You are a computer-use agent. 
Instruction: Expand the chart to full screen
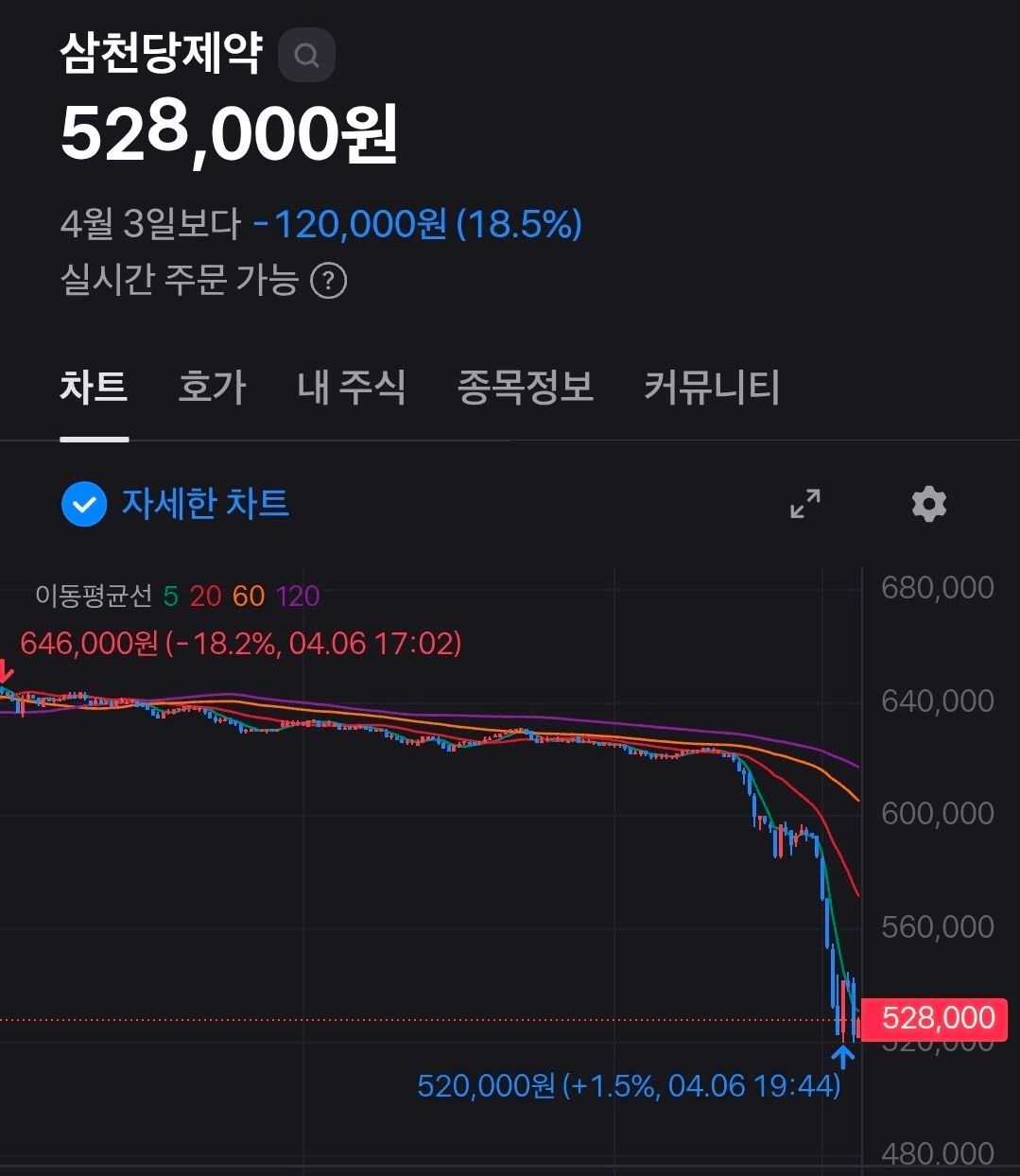[x=805, y=504]
